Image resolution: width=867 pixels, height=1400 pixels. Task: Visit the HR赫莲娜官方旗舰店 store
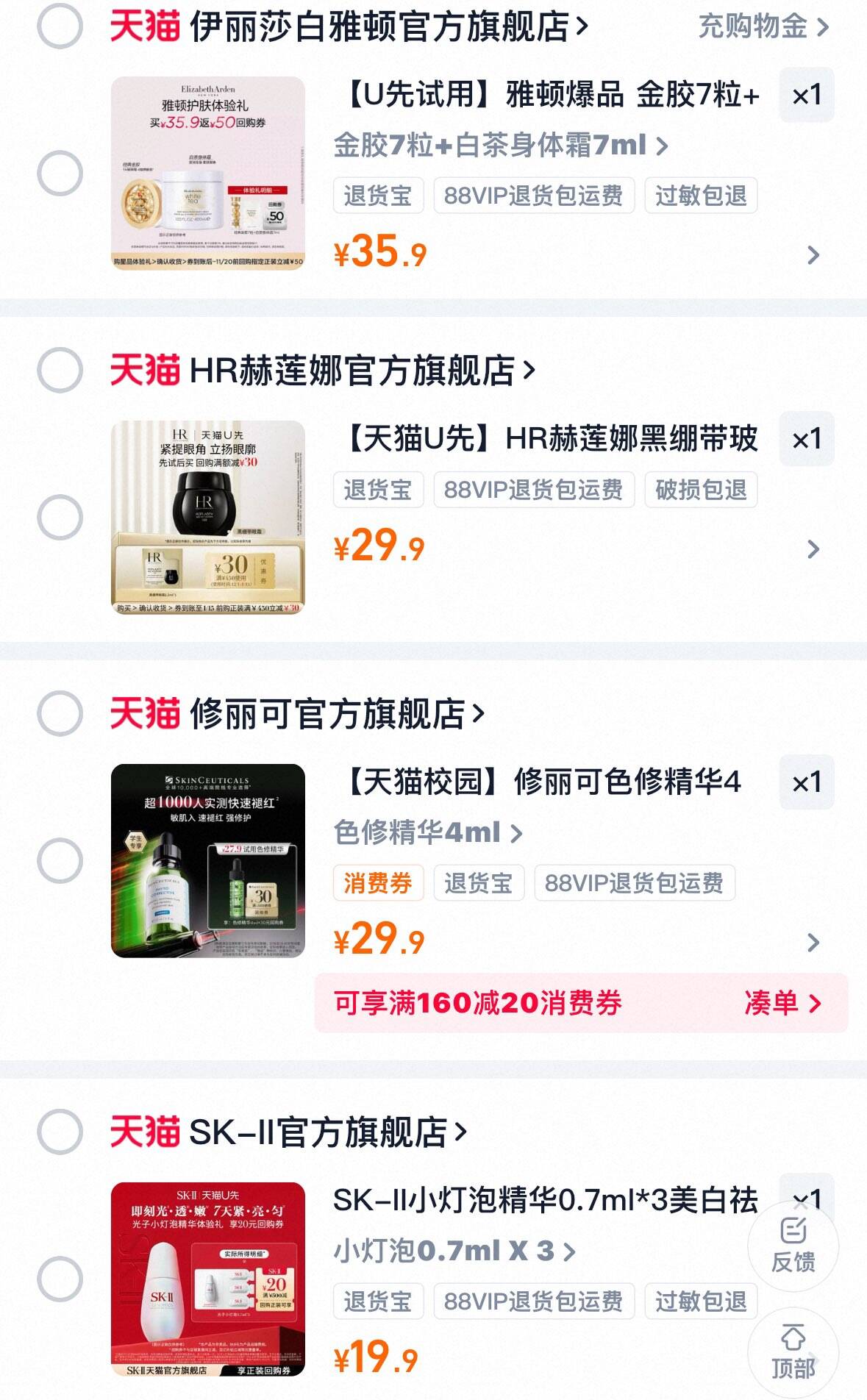362,370
